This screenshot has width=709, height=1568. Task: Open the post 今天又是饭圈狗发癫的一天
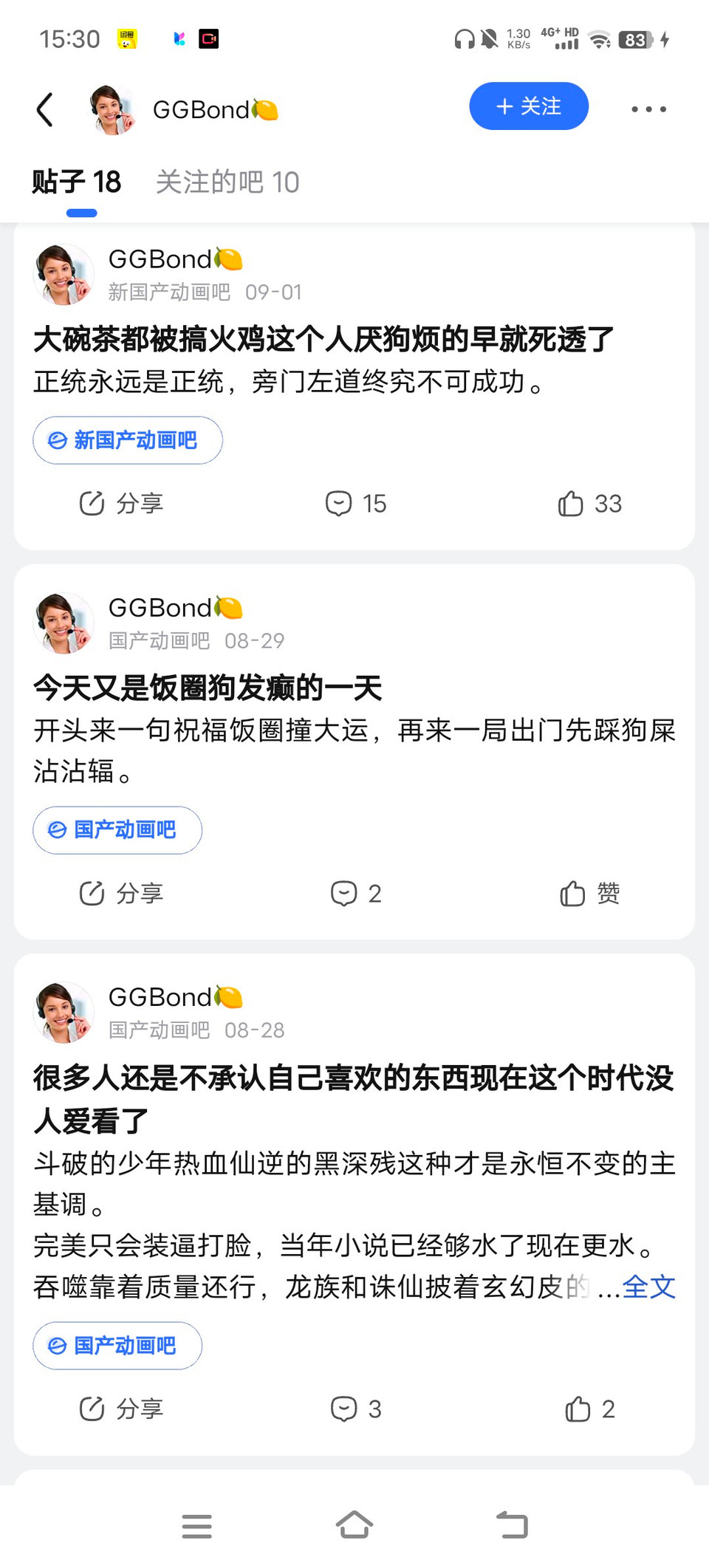point(208,688)
